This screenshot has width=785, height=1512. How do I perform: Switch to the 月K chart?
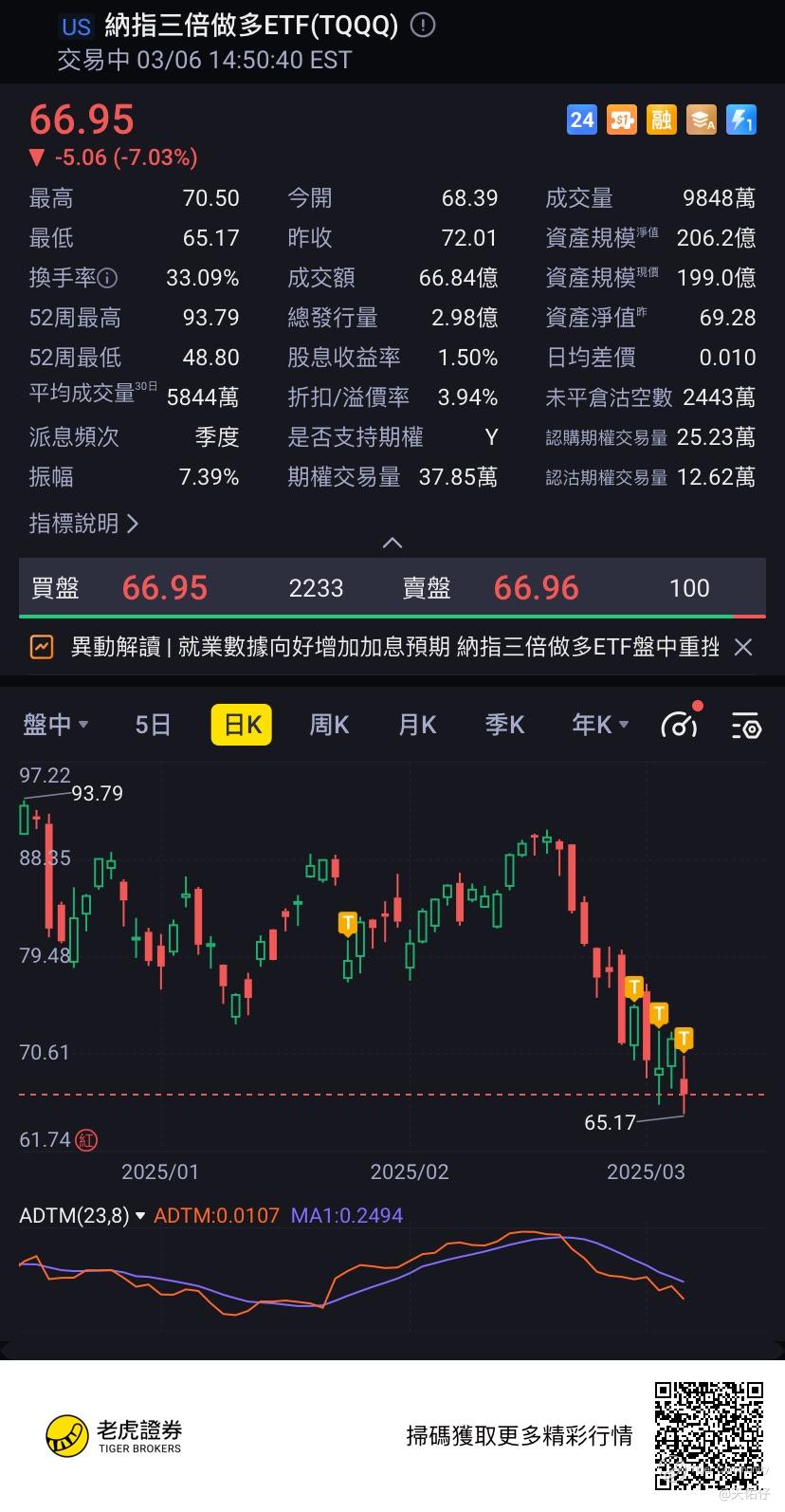tap(417, 725)
